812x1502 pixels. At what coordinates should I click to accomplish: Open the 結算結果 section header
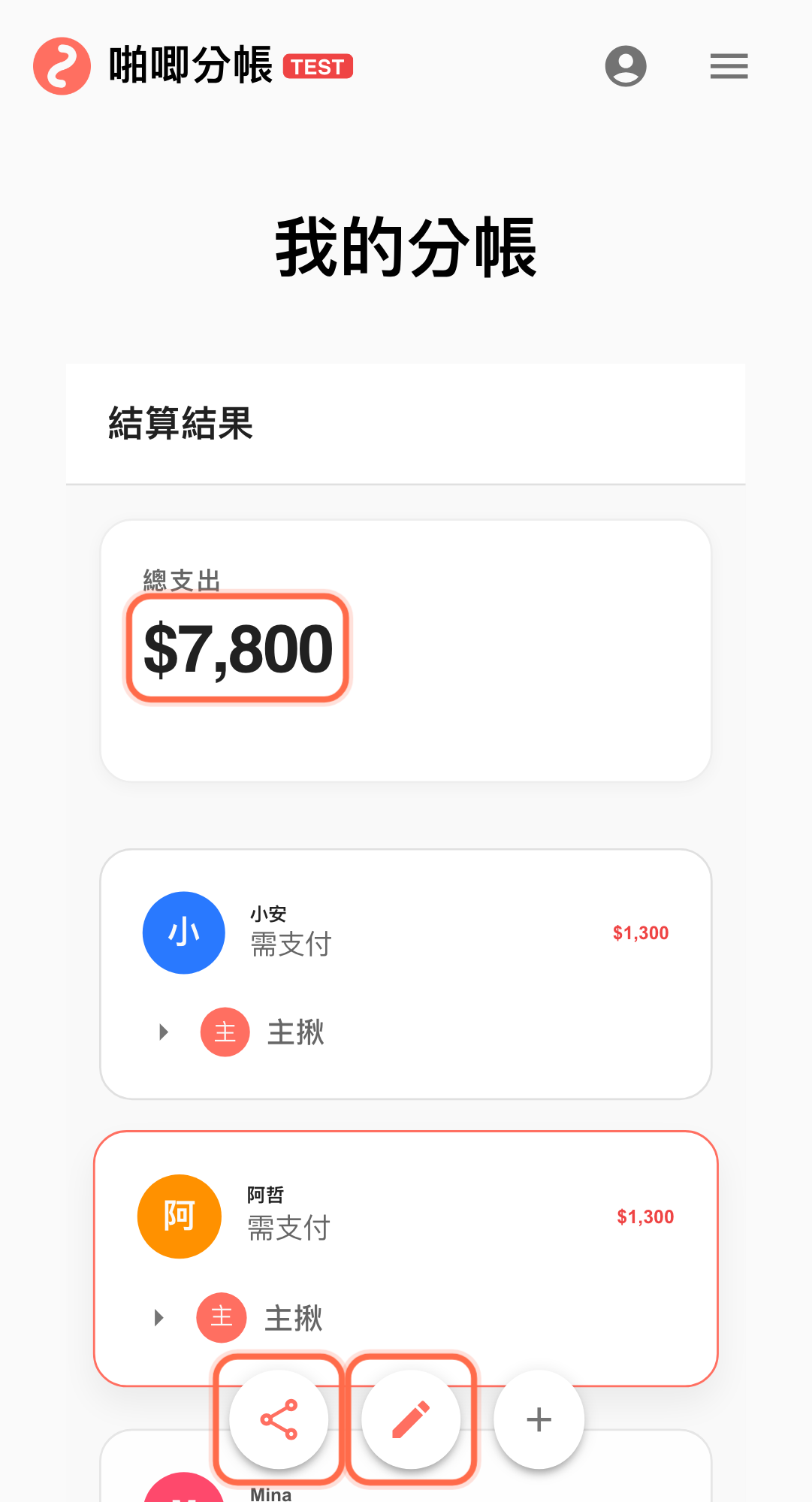coord(180,425)
